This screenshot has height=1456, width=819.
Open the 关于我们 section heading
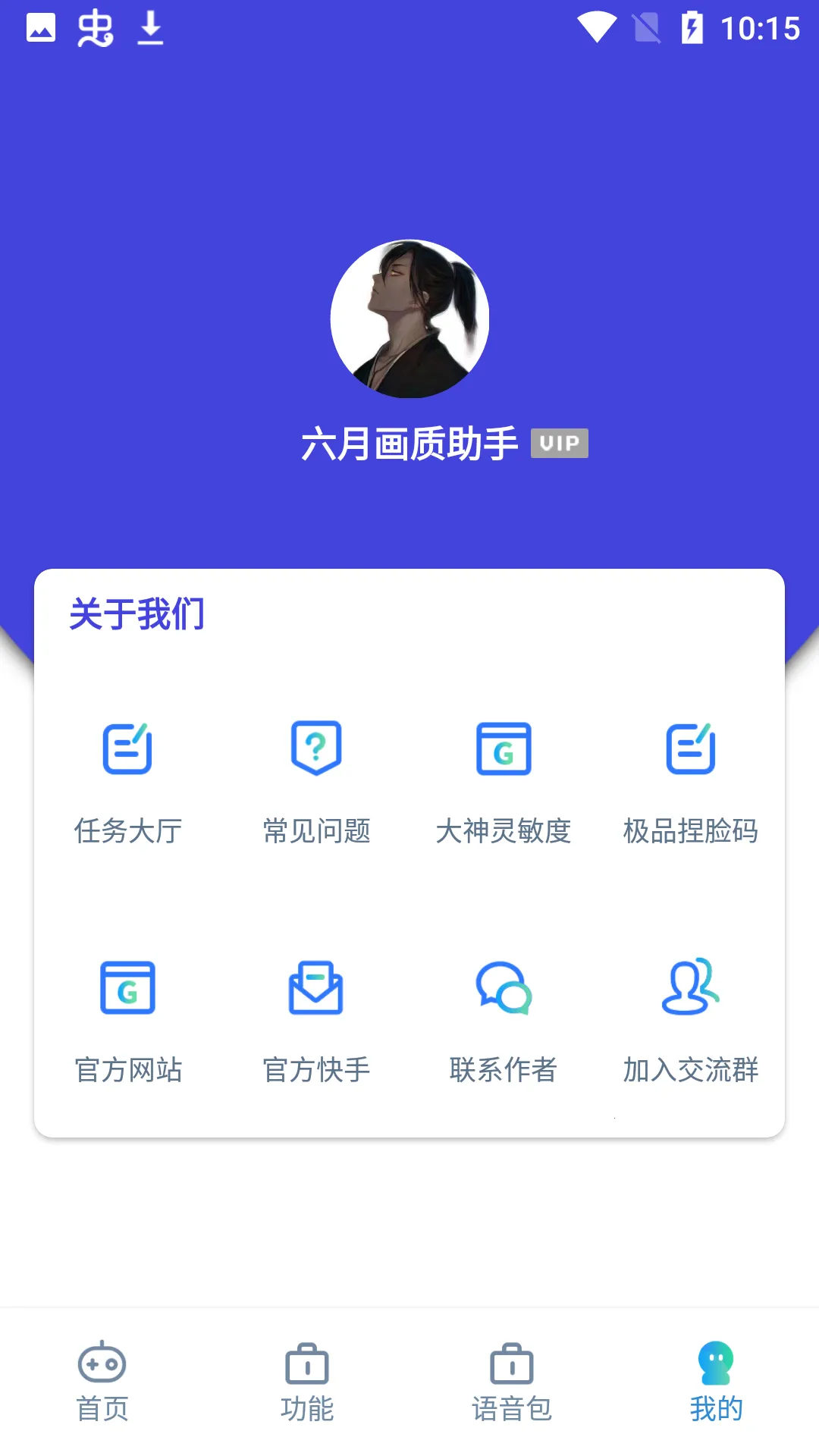click(x=137, y=616)
